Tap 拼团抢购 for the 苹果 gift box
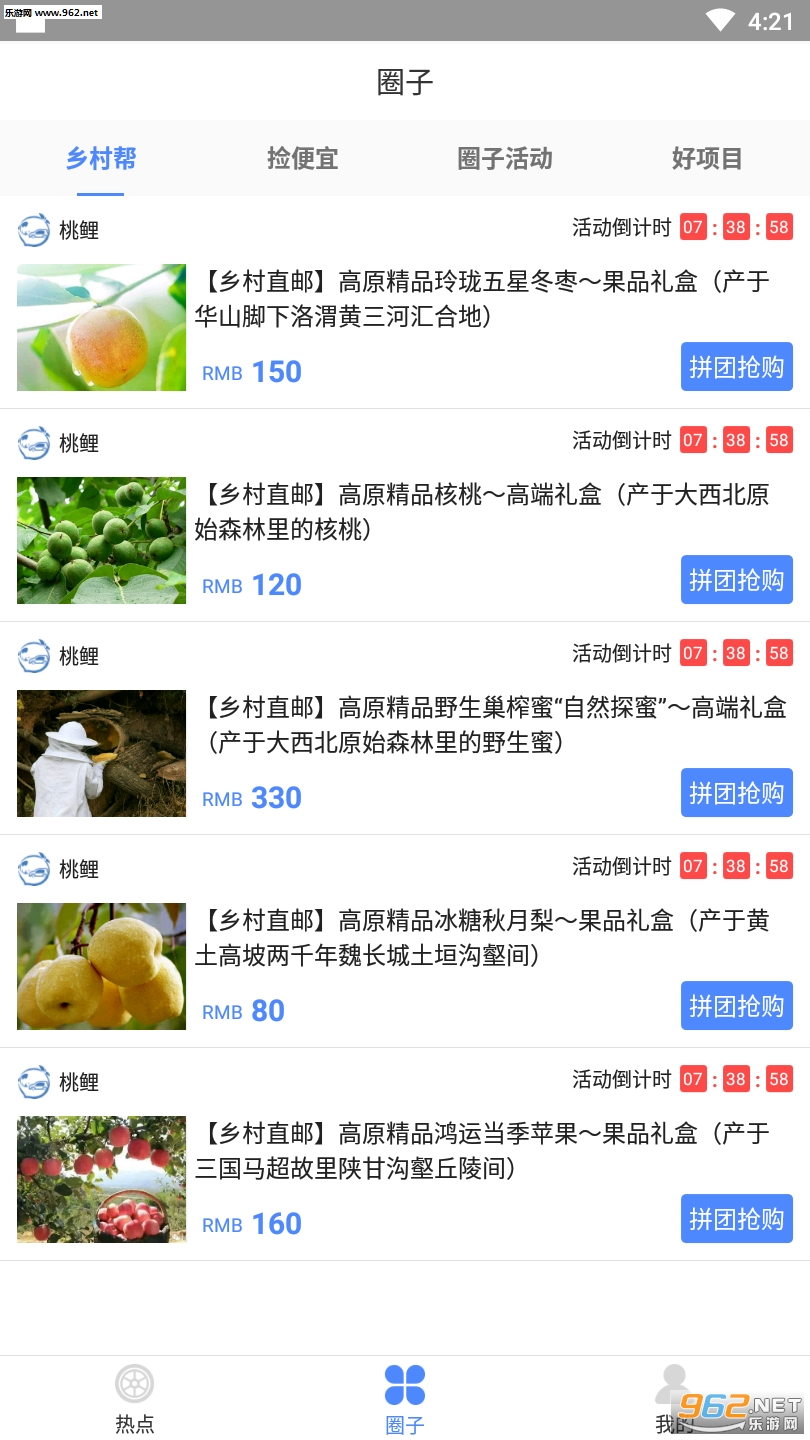The height and width of the screenshot is (1440, 810). pyautogui.click(x=736, y=1219)
